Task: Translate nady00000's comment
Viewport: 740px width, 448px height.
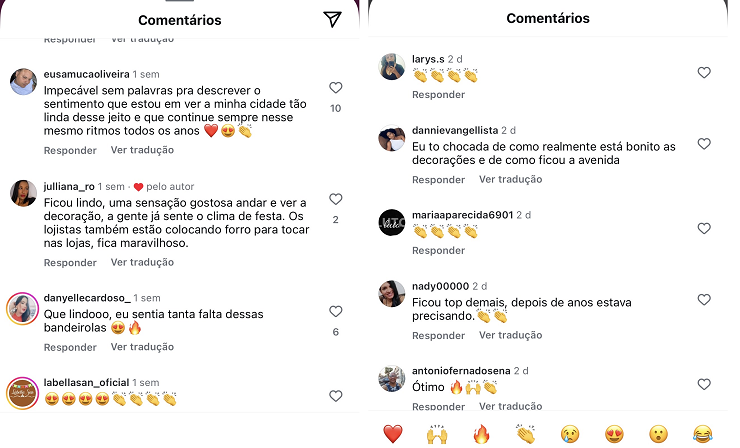Action: (x=510, y=336)
